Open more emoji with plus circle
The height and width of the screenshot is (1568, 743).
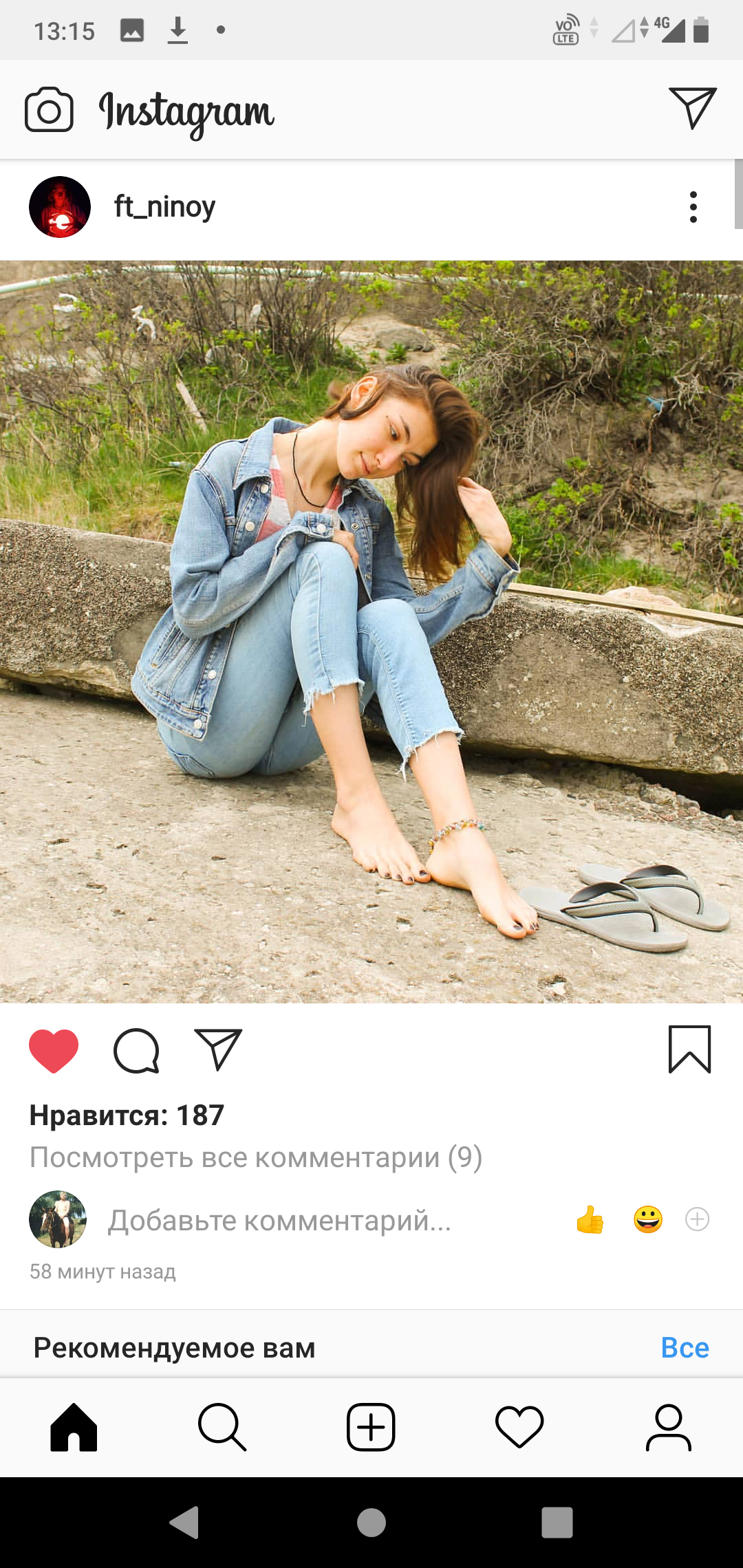(x=698, y=1219)
